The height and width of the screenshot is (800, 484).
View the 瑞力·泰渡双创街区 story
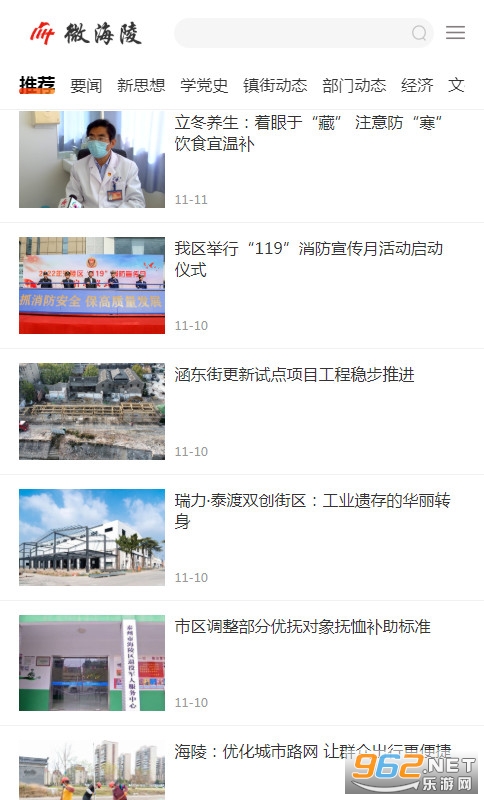242,538
